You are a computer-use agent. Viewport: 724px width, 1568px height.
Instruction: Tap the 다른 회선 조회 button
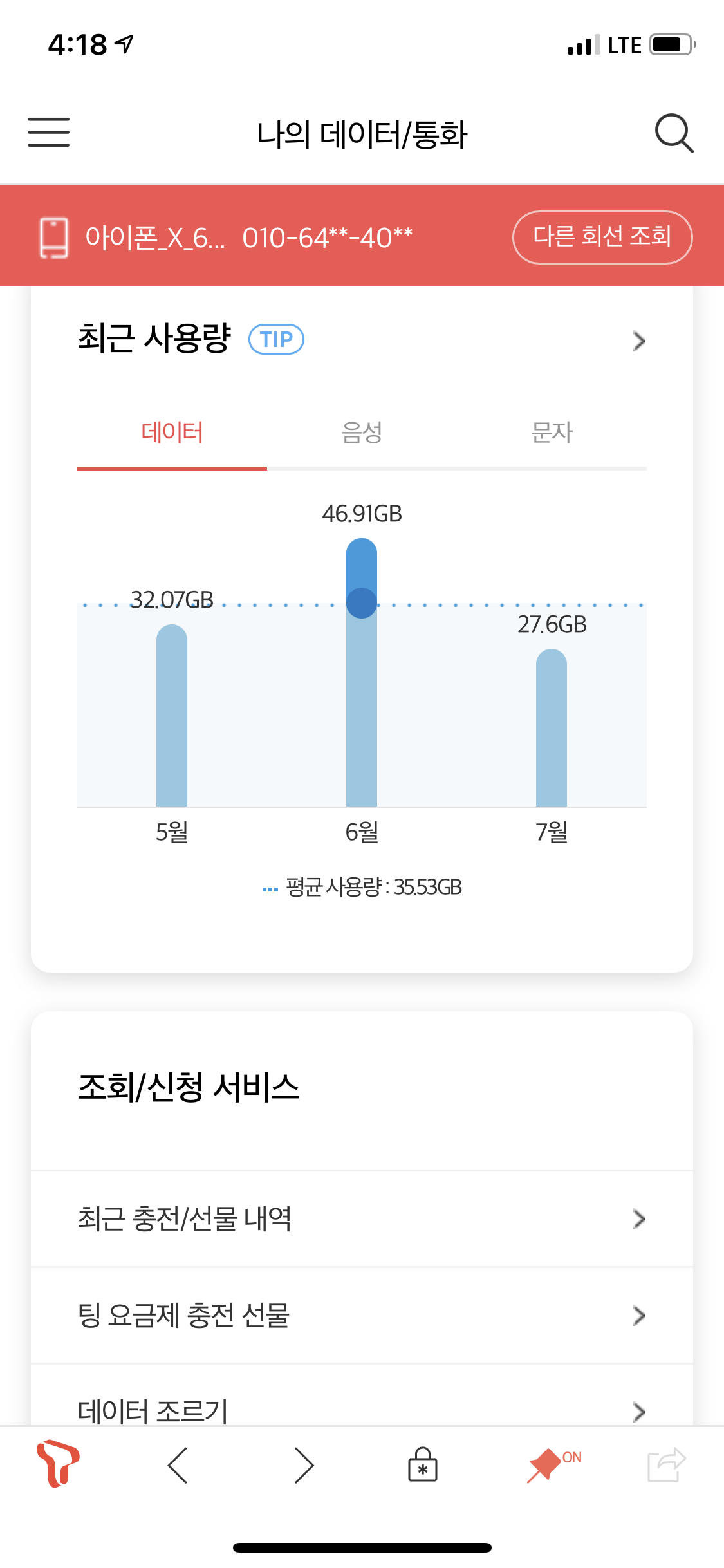(x=602, y=237)
